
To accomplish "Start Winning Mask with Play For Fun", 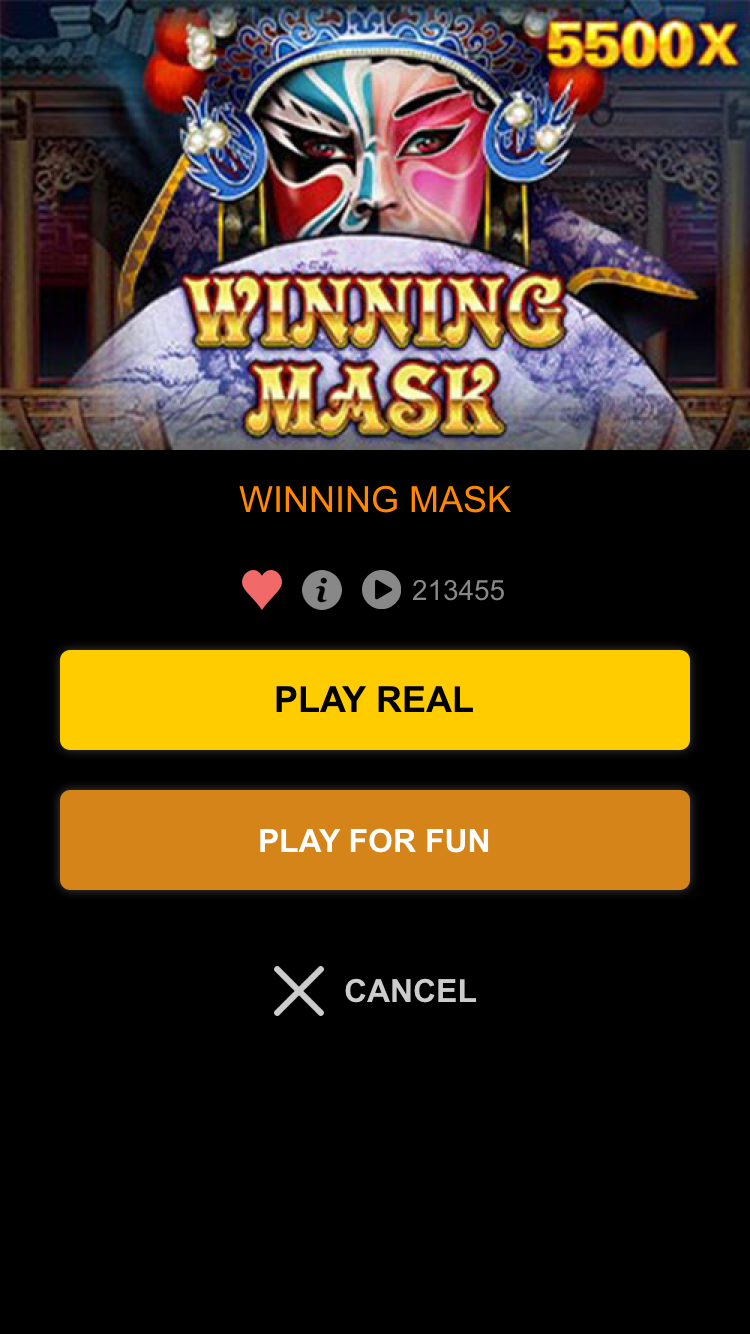I will [375, 840].
